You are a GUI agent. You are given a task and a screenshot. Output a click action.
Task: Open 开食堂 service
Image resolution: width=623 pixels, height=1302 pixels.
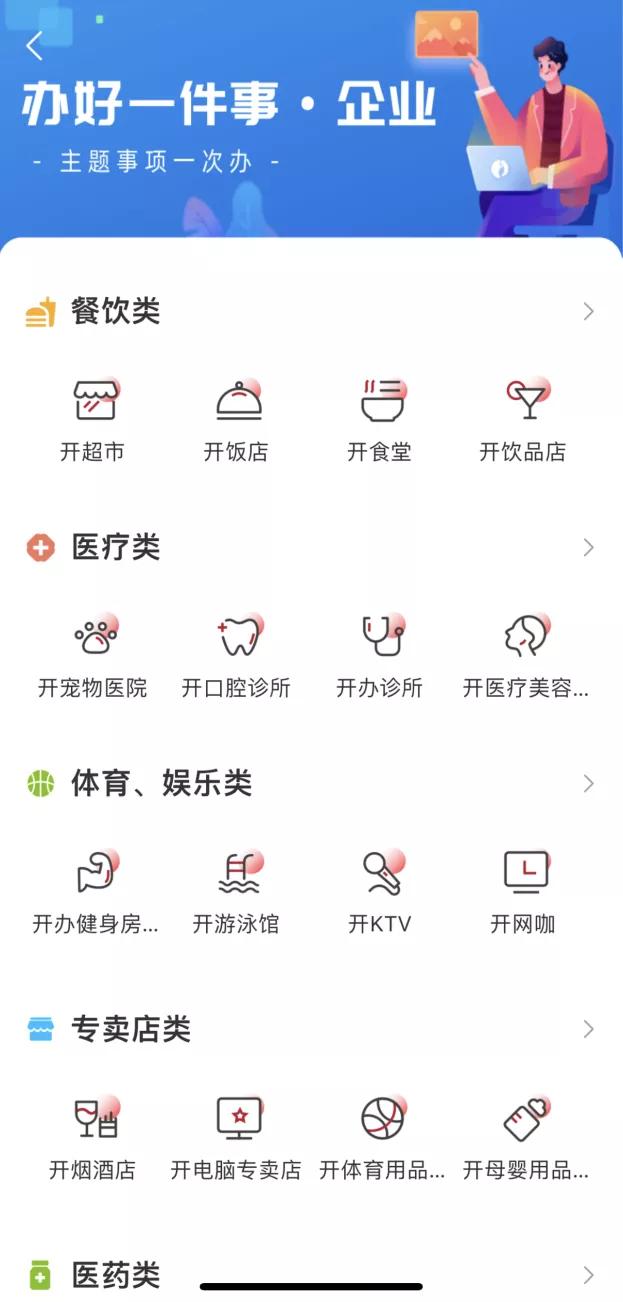380,418
